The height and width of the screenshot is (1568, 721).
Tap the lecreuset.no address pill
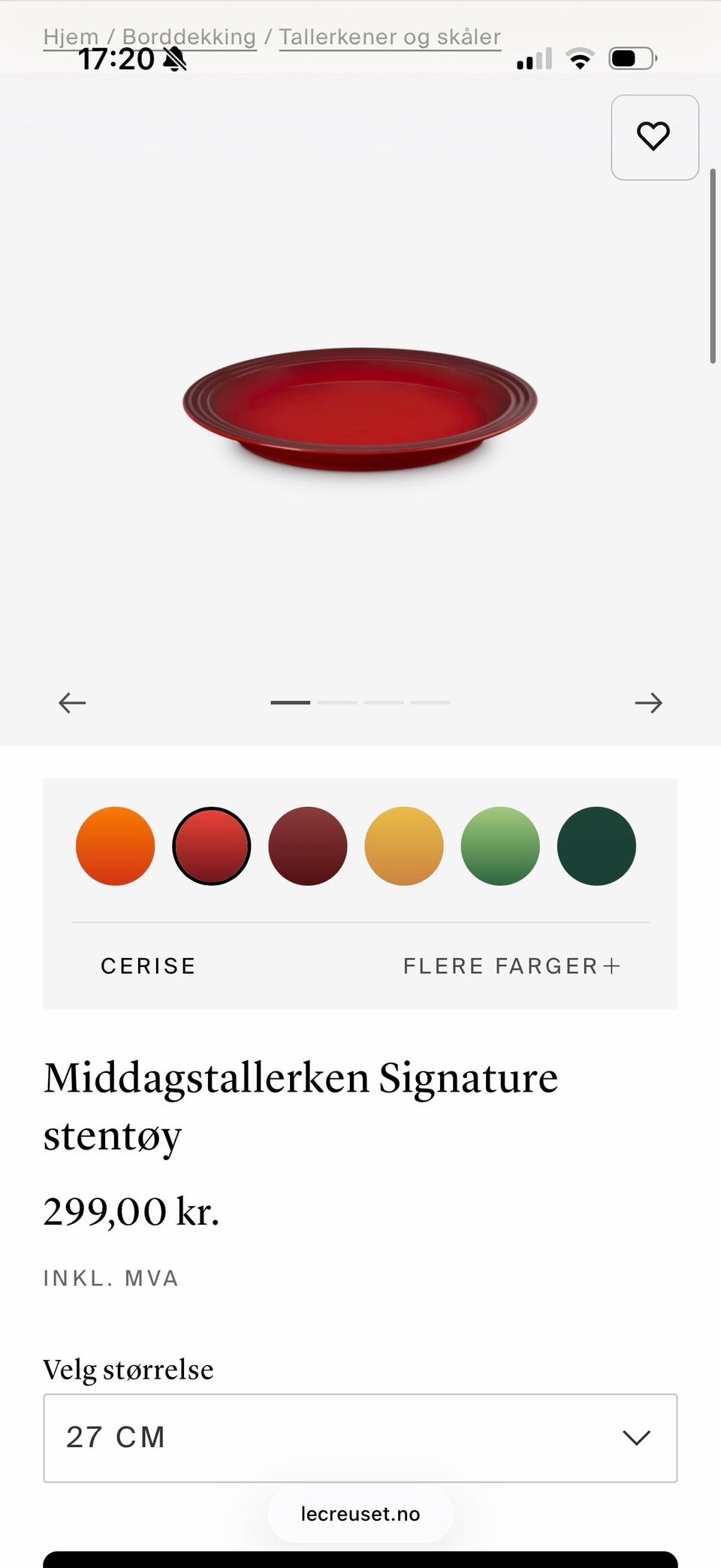[360, 1514]
